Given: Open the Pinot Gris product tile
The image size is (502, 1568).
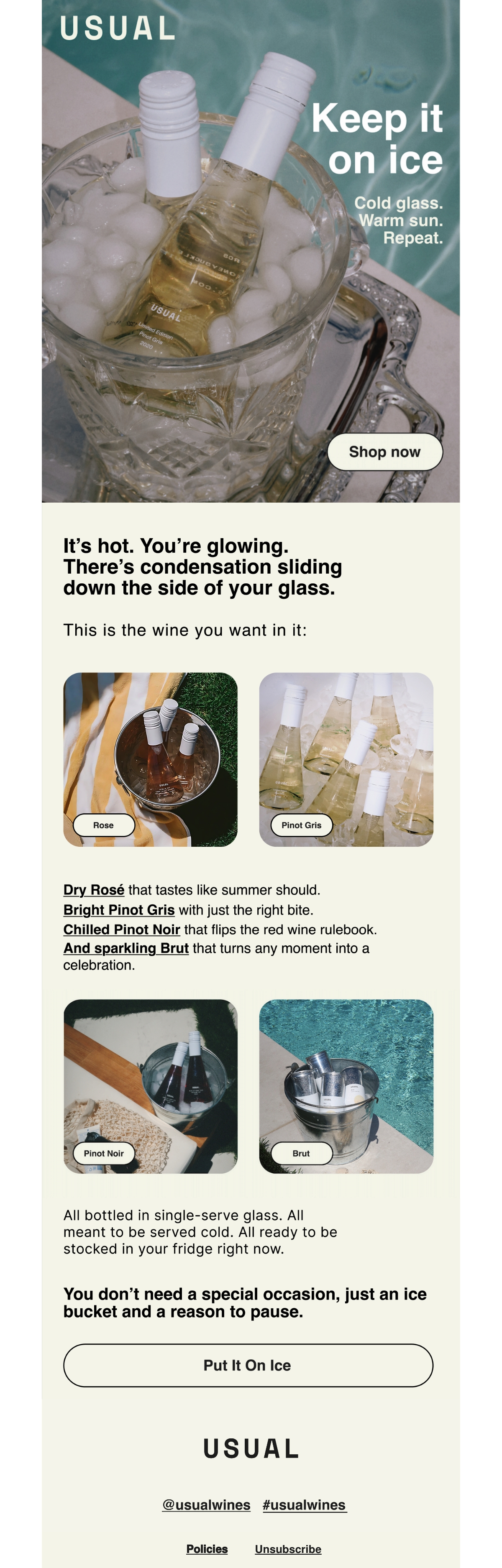Looking at the screenshot, I should [346, 759].
